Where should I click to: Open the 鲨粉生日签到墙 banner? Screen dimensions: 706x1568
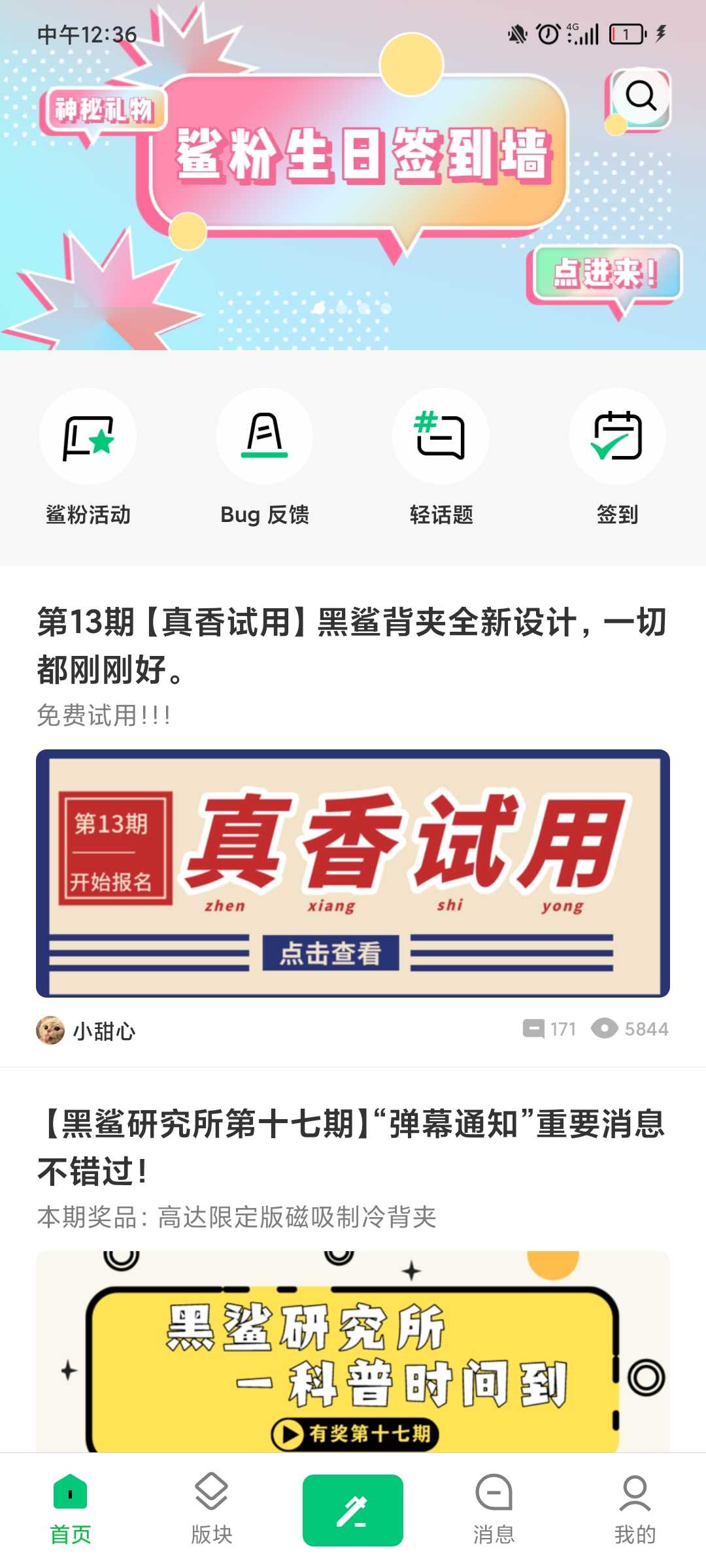(x=353, y=175)
